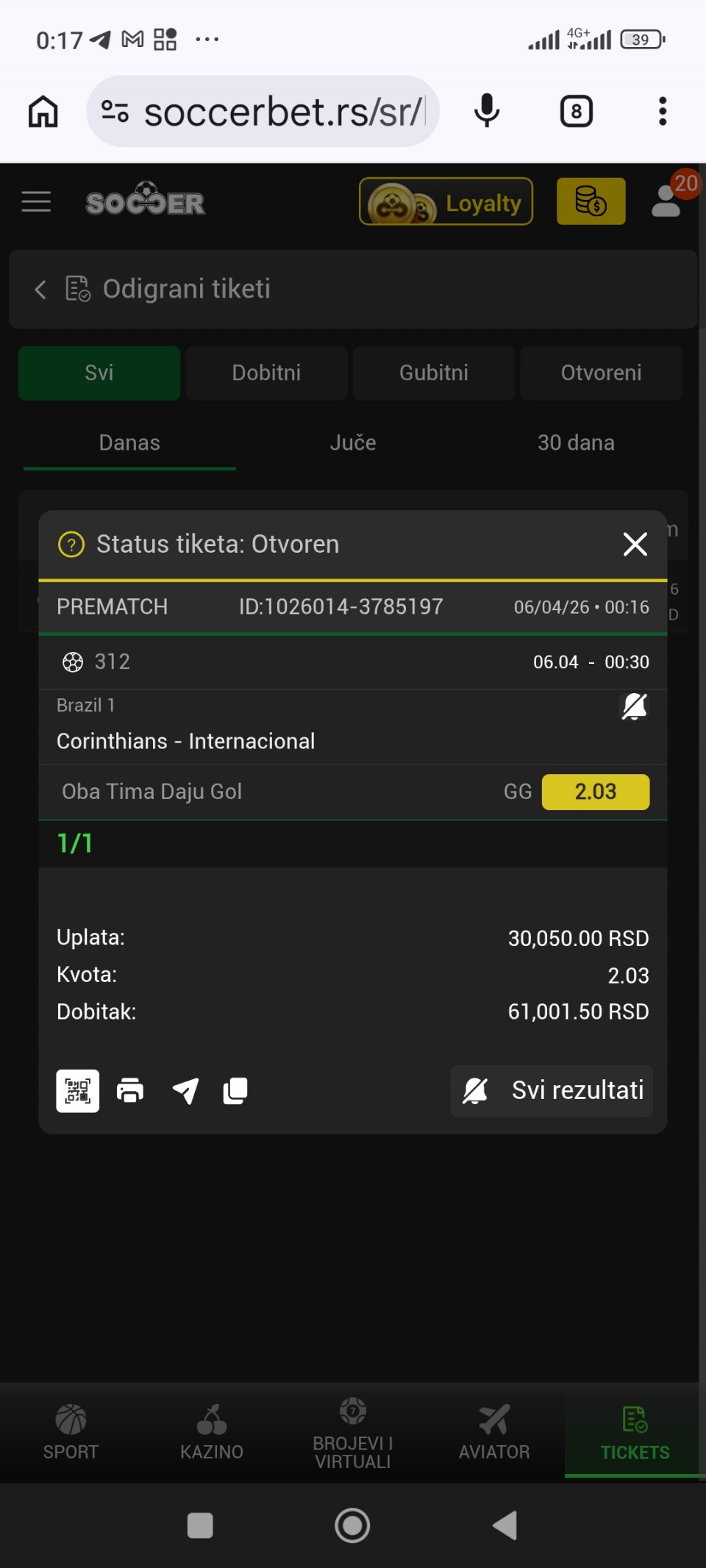Print the ticket
Image resolution: width=706 pixels, height=1568 pixels.
(x=130, y=1091)
